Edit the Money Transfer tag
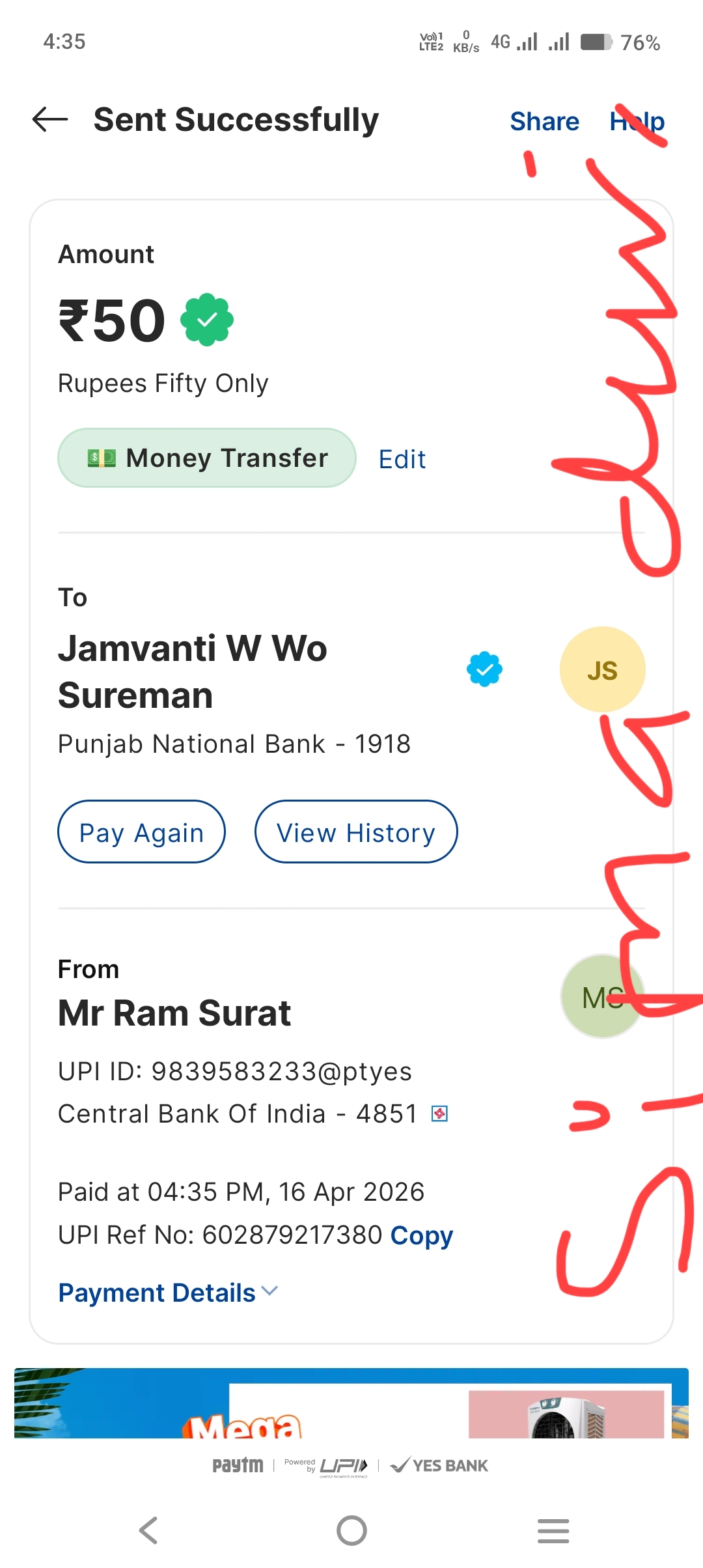 pyautogui.click(x=402, y=459)
